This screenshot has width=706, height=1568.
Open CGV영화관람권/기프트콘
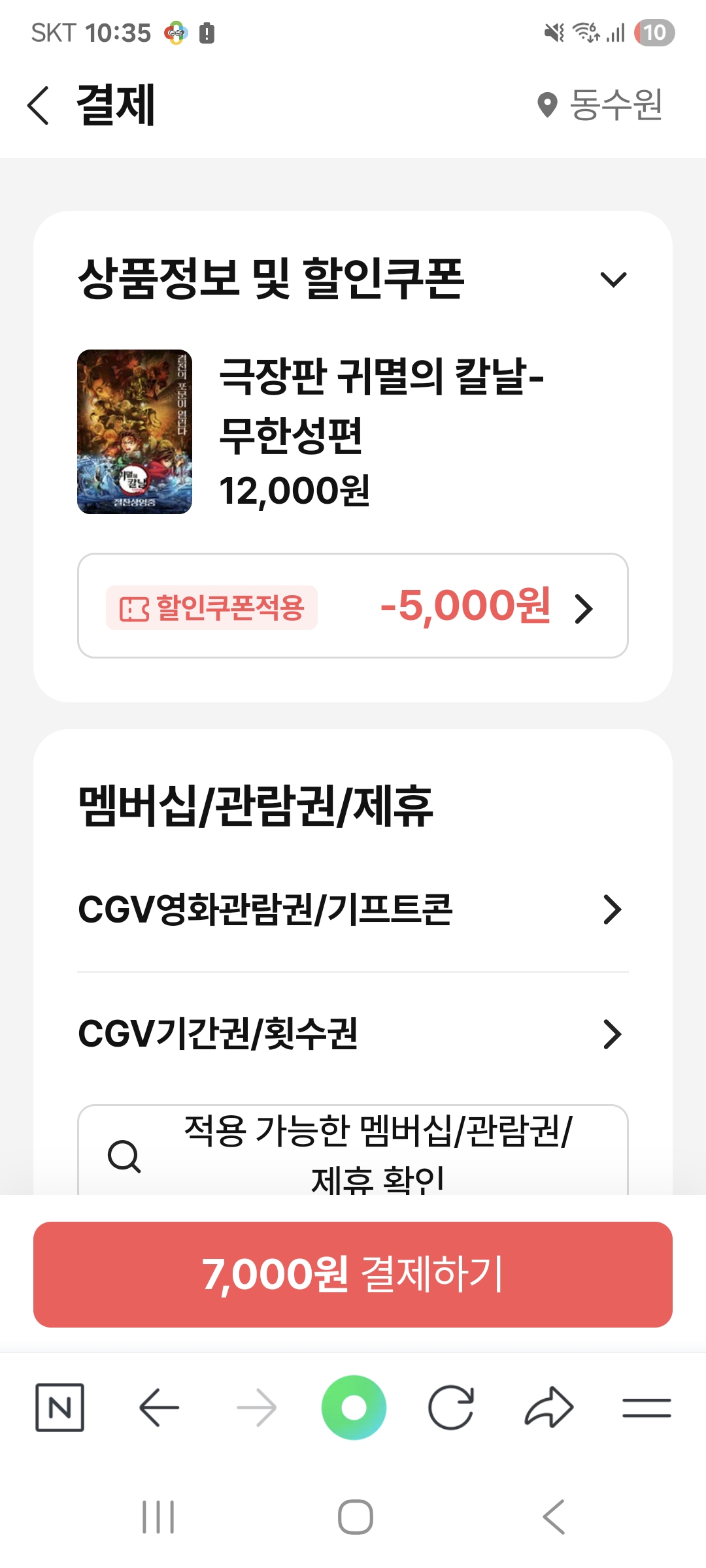pyautogui.click(x=353, y=909)
